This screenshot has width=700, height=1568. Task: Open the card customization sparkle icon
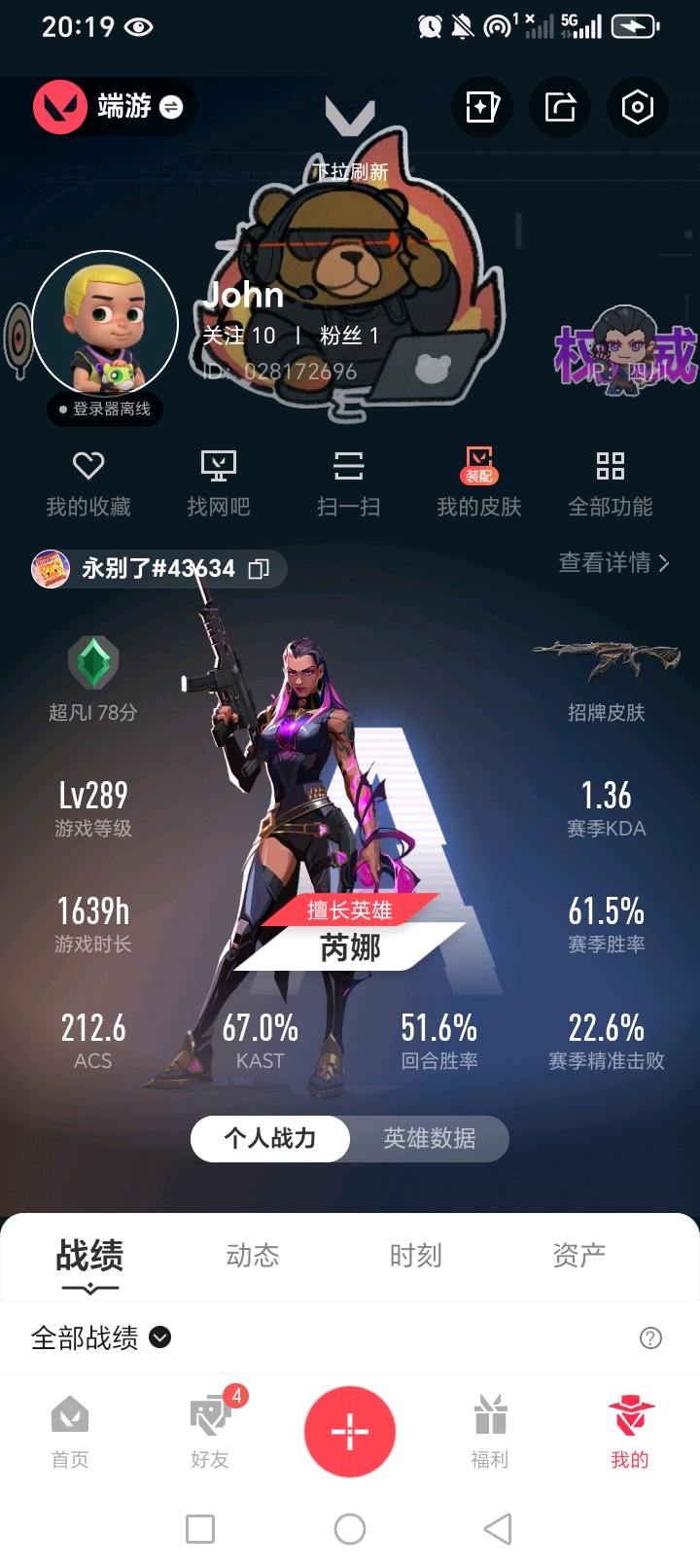tap(482, 107)
